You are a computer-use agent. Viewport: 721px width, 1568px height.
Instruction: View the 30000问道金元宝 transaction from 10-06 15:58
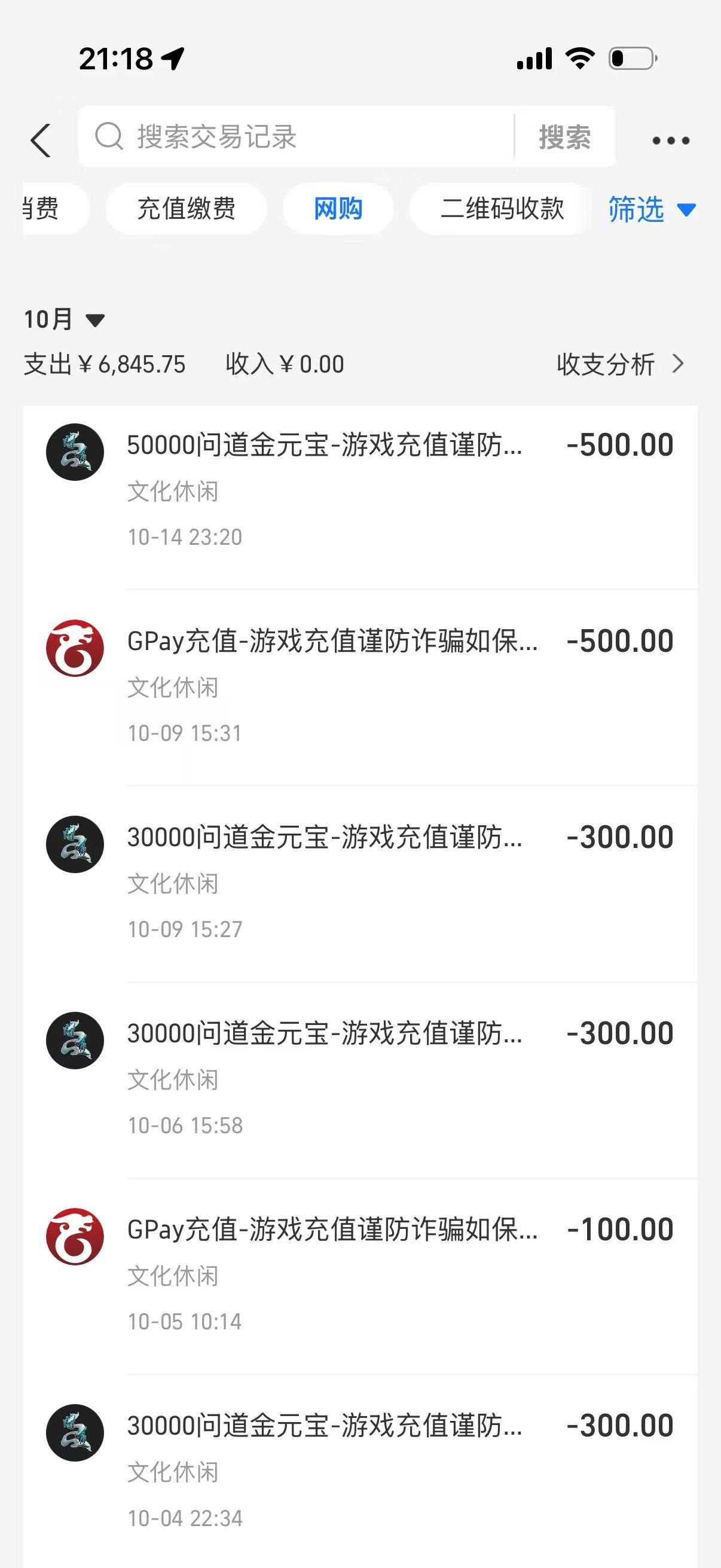click(x=360, y=1078)
